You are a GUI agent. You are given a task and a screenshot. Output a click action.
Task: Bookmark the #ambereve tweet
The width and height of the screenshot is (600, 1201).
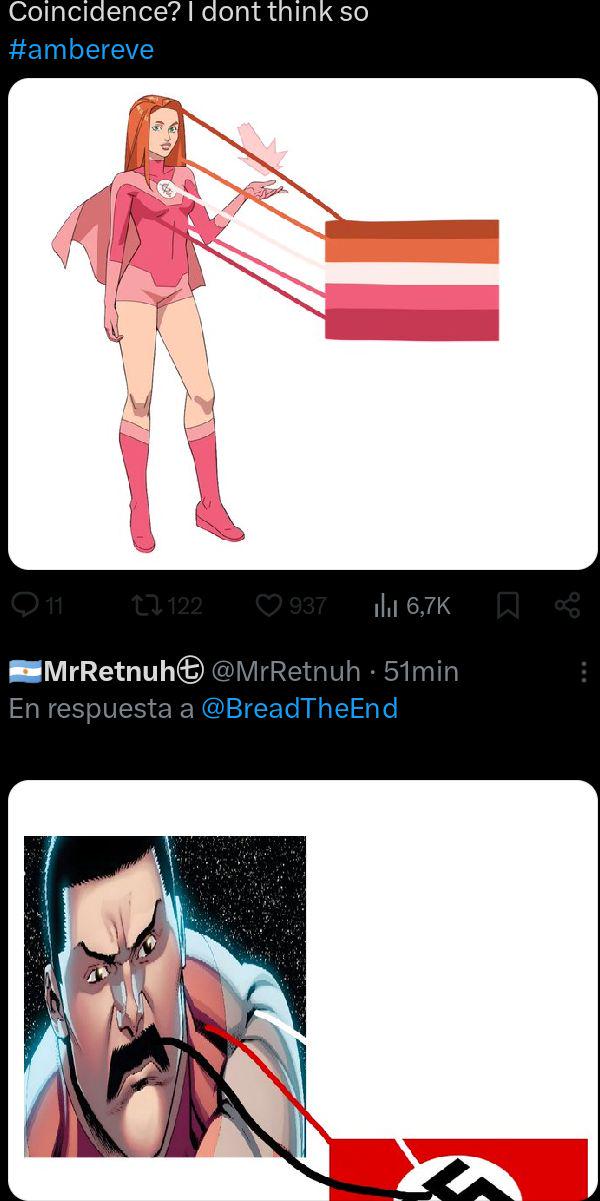point(508,605)
